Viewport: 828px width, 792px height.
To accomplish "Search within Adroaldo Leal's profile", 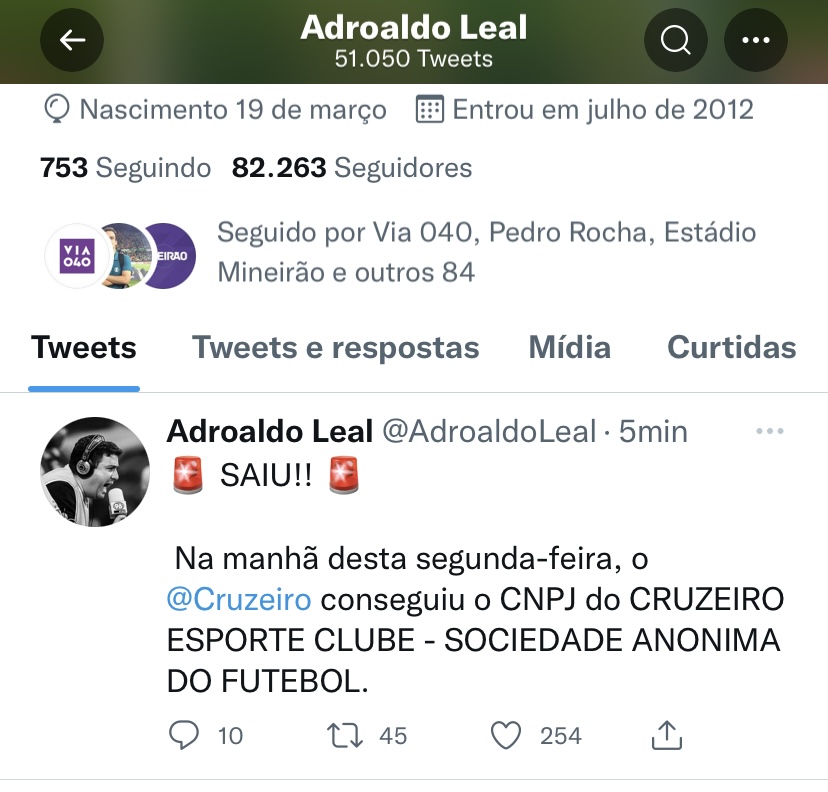I will (x=676, y=40).
